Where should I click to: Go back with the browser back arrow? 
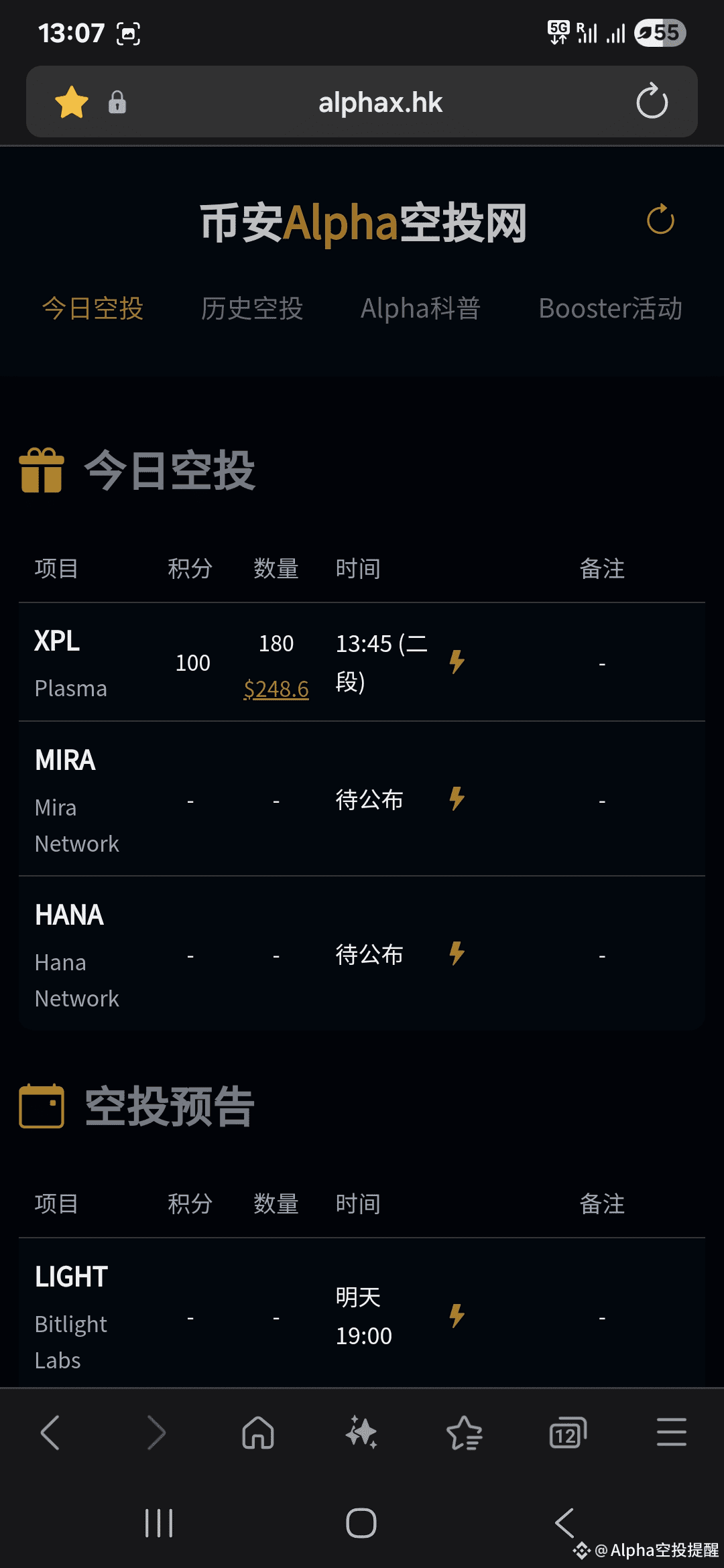pos(50,1433)
